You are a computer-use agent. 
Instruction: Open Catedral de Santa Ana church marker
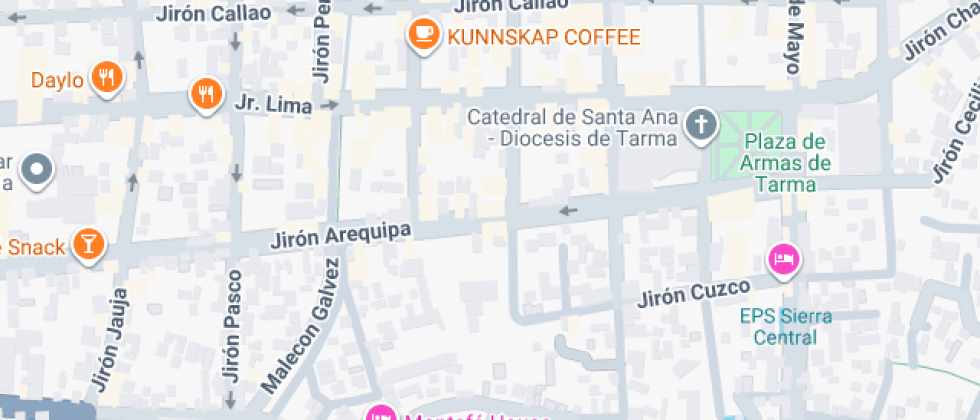[x=702, y=126]
